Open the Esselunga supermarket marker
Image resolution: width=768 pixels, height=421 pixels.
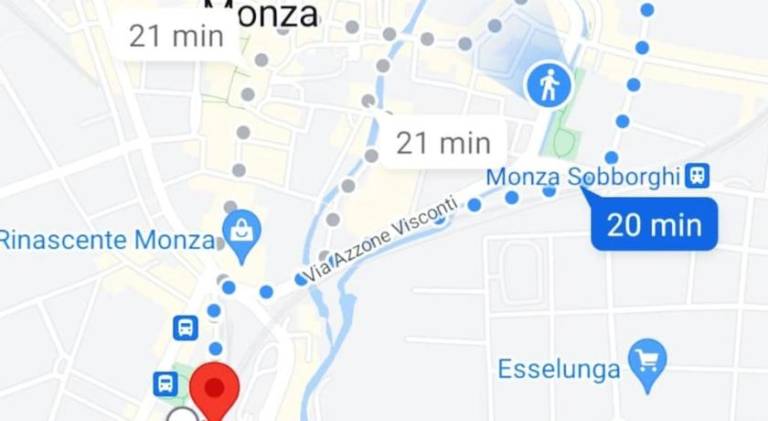tap(648, 359)
